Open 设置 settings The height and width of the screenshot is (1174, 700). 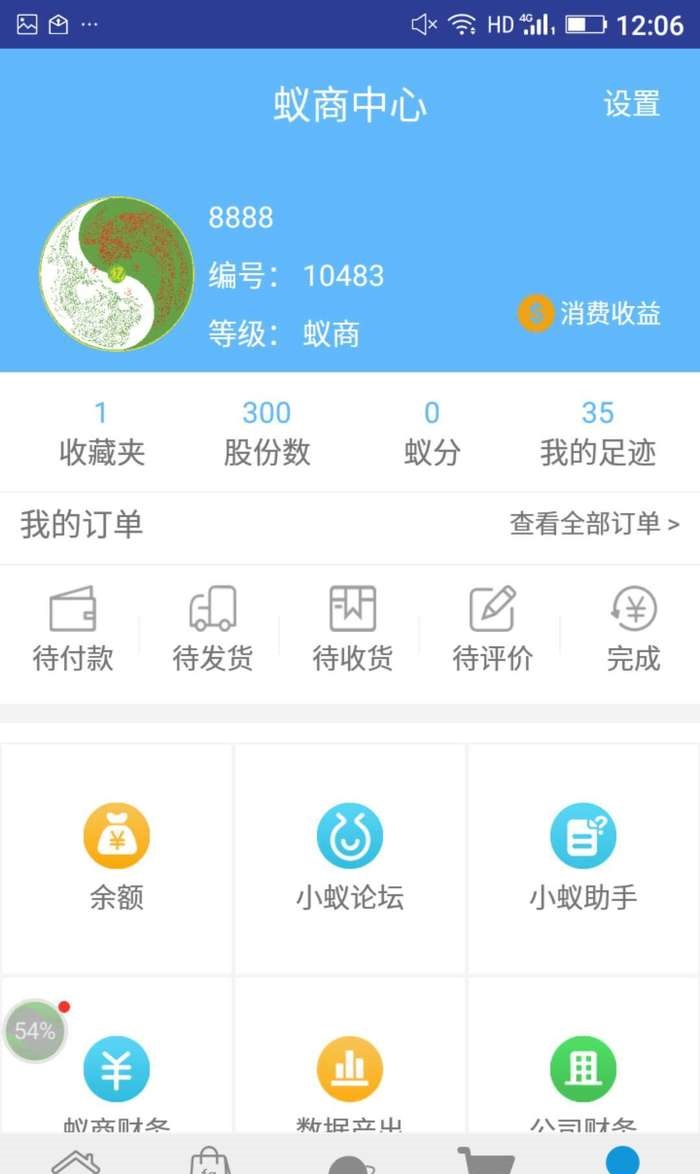(x=631, y=104)
